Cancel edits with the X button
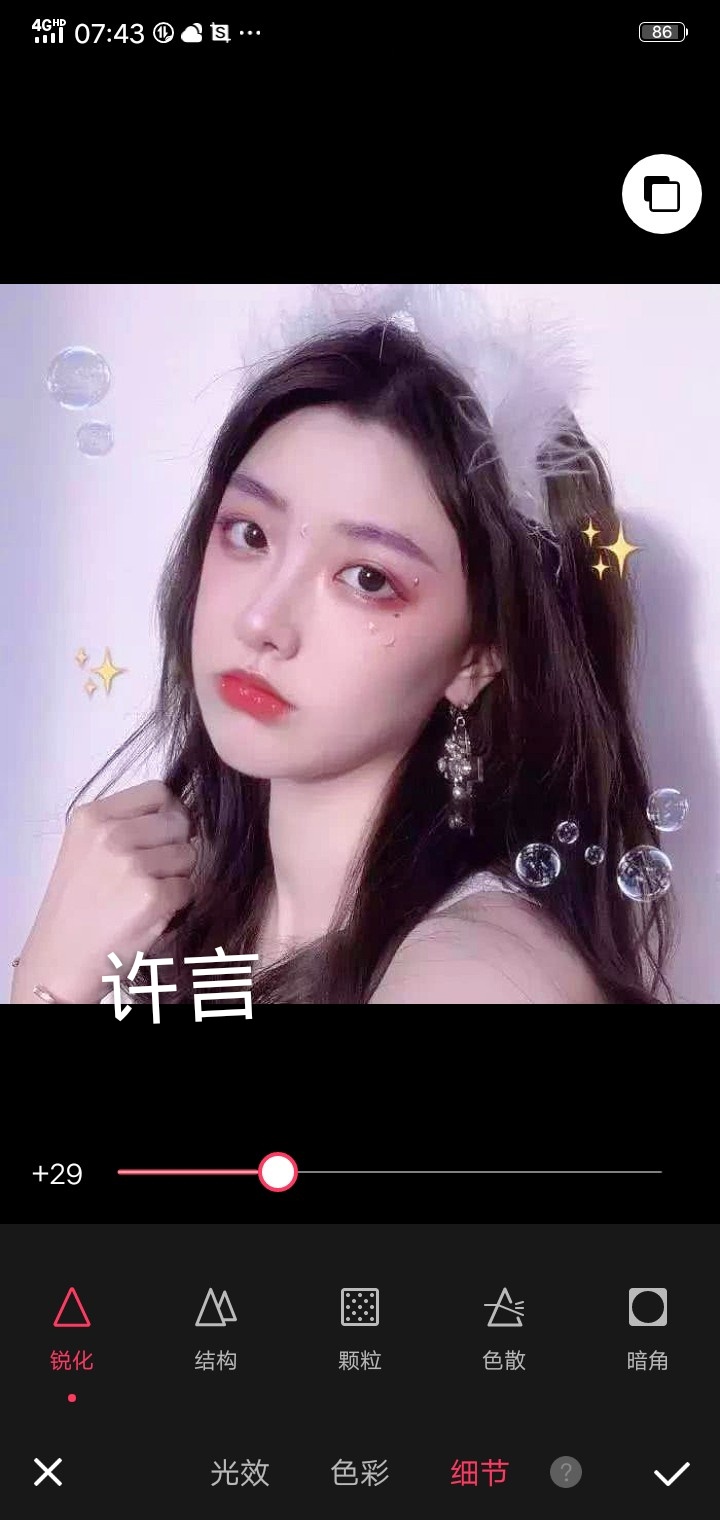720x1520 pixels. click(x=48, y=1472)
